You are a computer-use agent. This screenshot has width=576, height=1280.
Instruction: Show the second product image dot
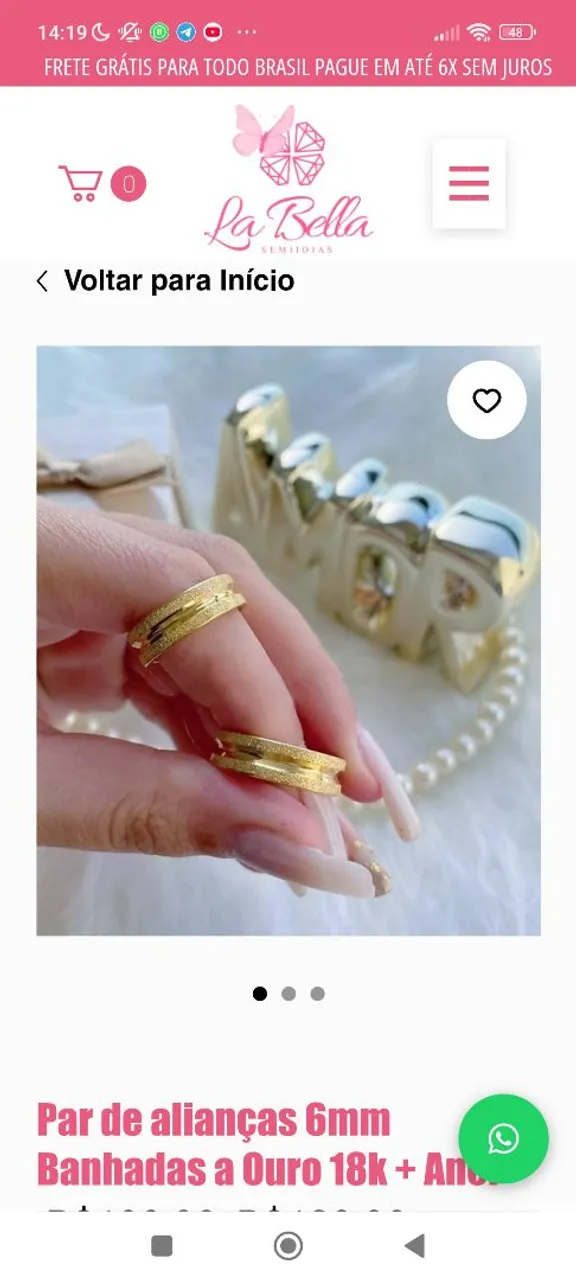pos(289,994)
